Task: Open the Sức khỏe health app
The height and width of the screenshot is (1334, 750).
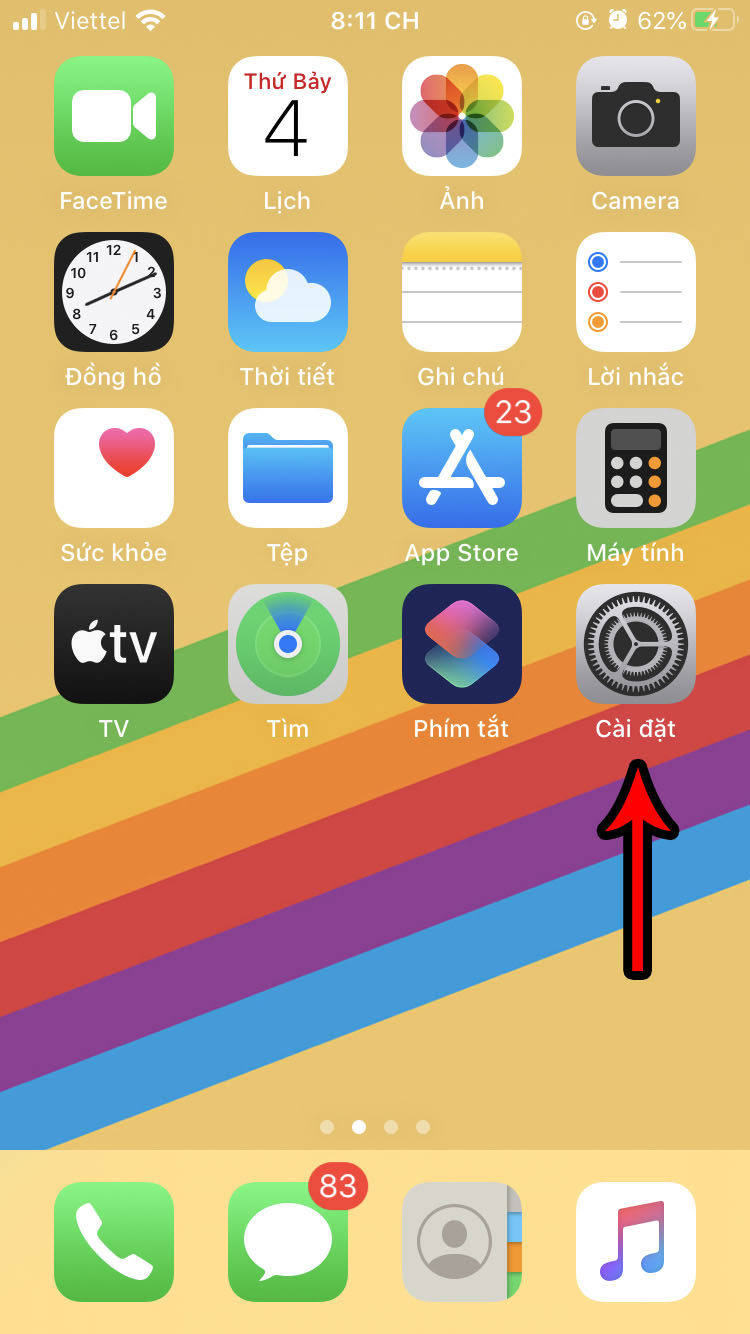Action: (114, 468)
